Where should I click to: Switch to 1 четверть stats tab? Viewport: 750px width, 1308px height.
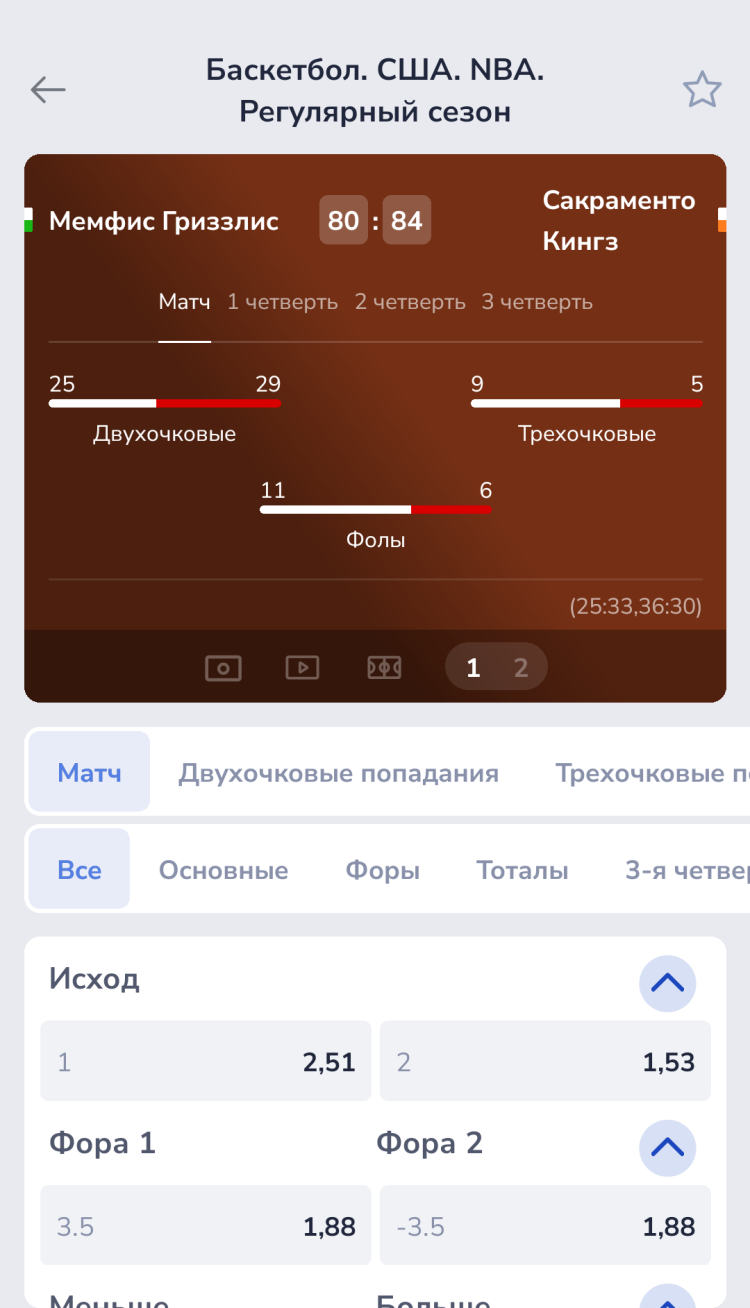(x=282, y=302)
